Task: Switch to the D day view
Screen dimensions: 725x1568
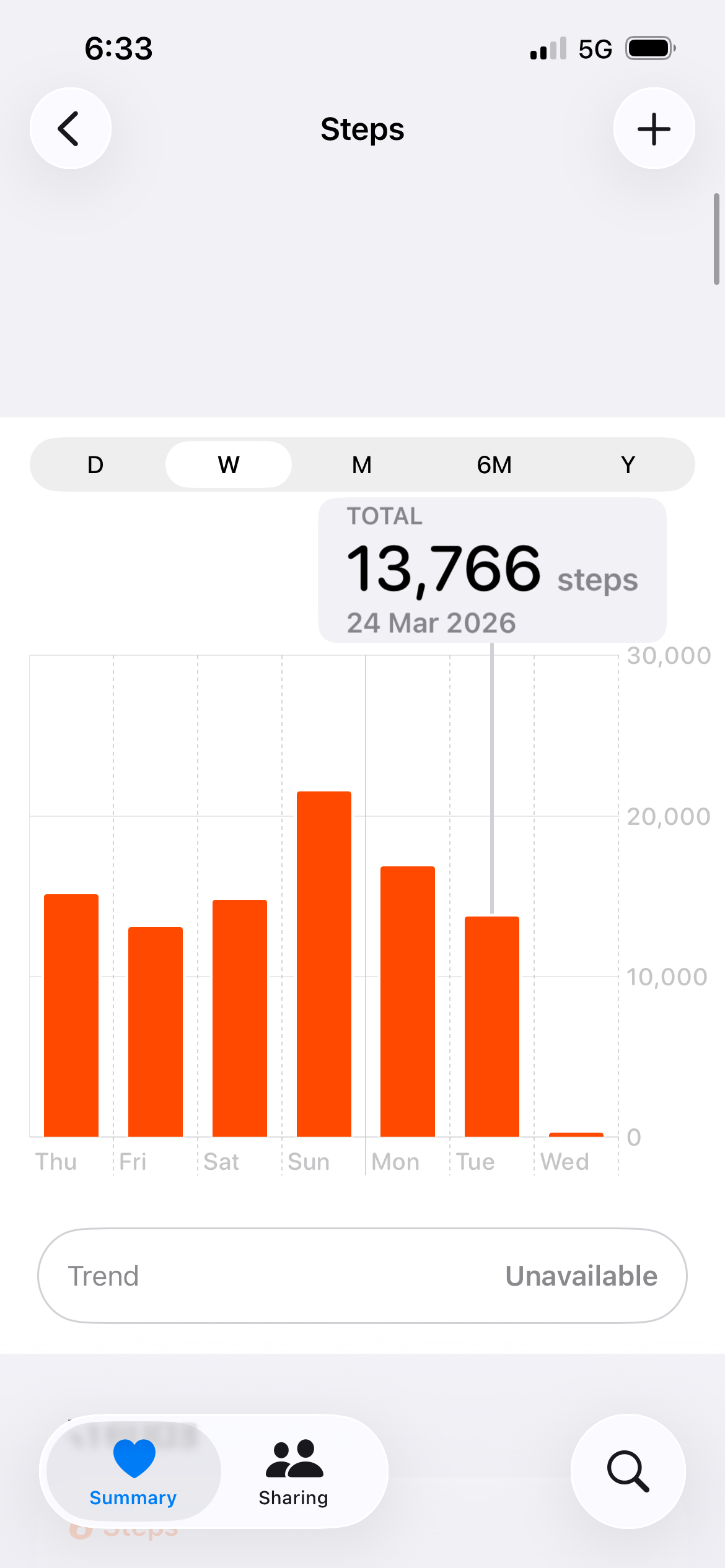Action: coord(95,464)
